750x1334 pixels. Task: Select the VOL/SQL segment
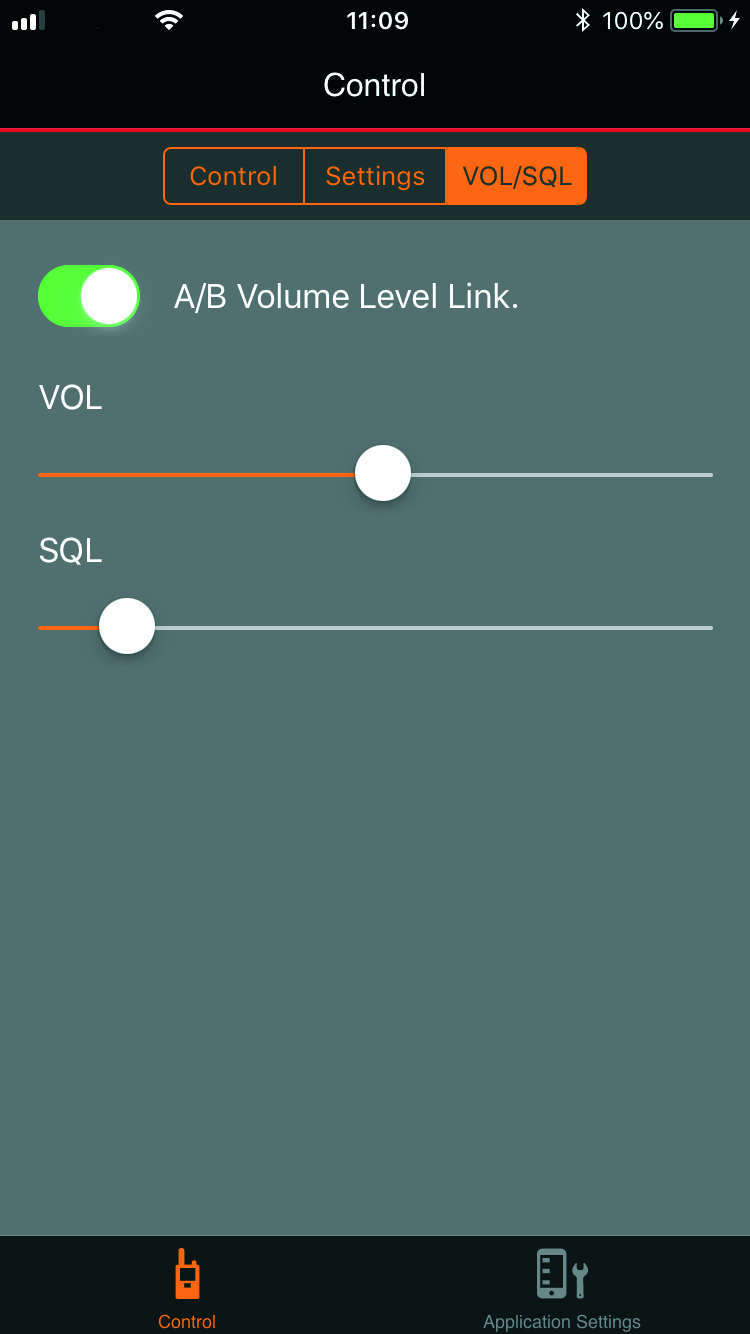click(516, 176)
